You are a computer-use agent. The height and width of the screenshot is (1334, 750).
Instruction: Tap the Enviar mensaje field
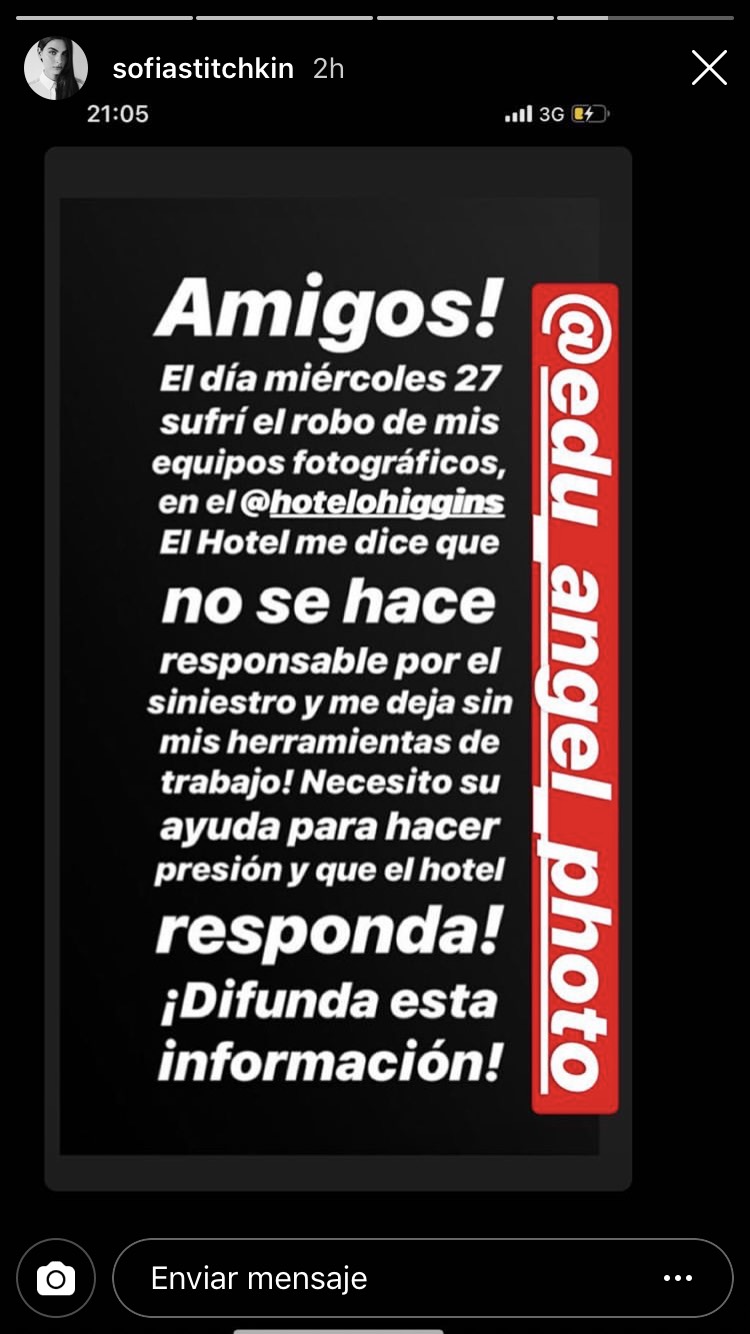tap(380, 1278)
